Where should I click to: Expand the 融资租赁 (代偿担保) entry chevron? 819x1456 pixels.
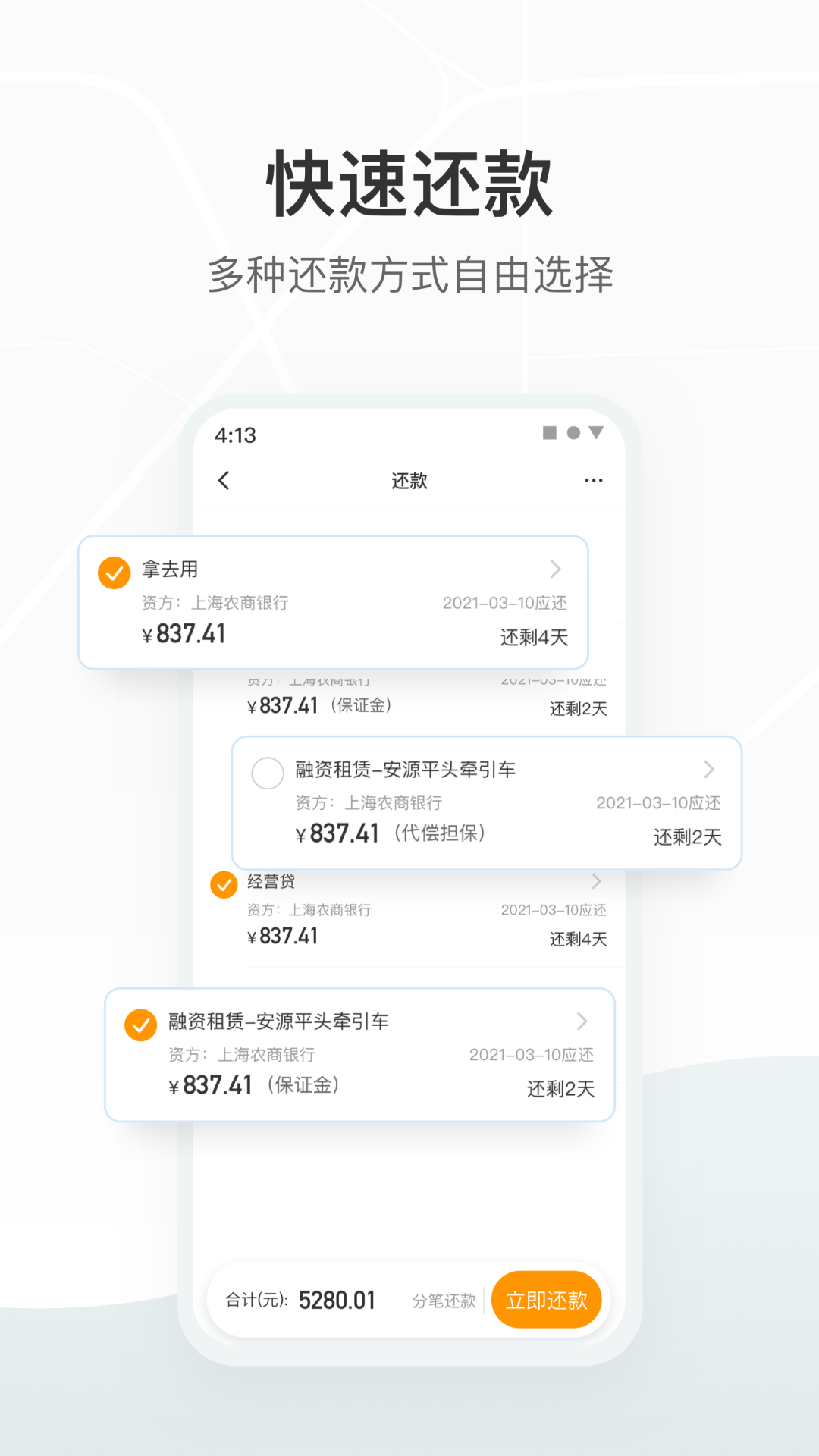point(710,769)
